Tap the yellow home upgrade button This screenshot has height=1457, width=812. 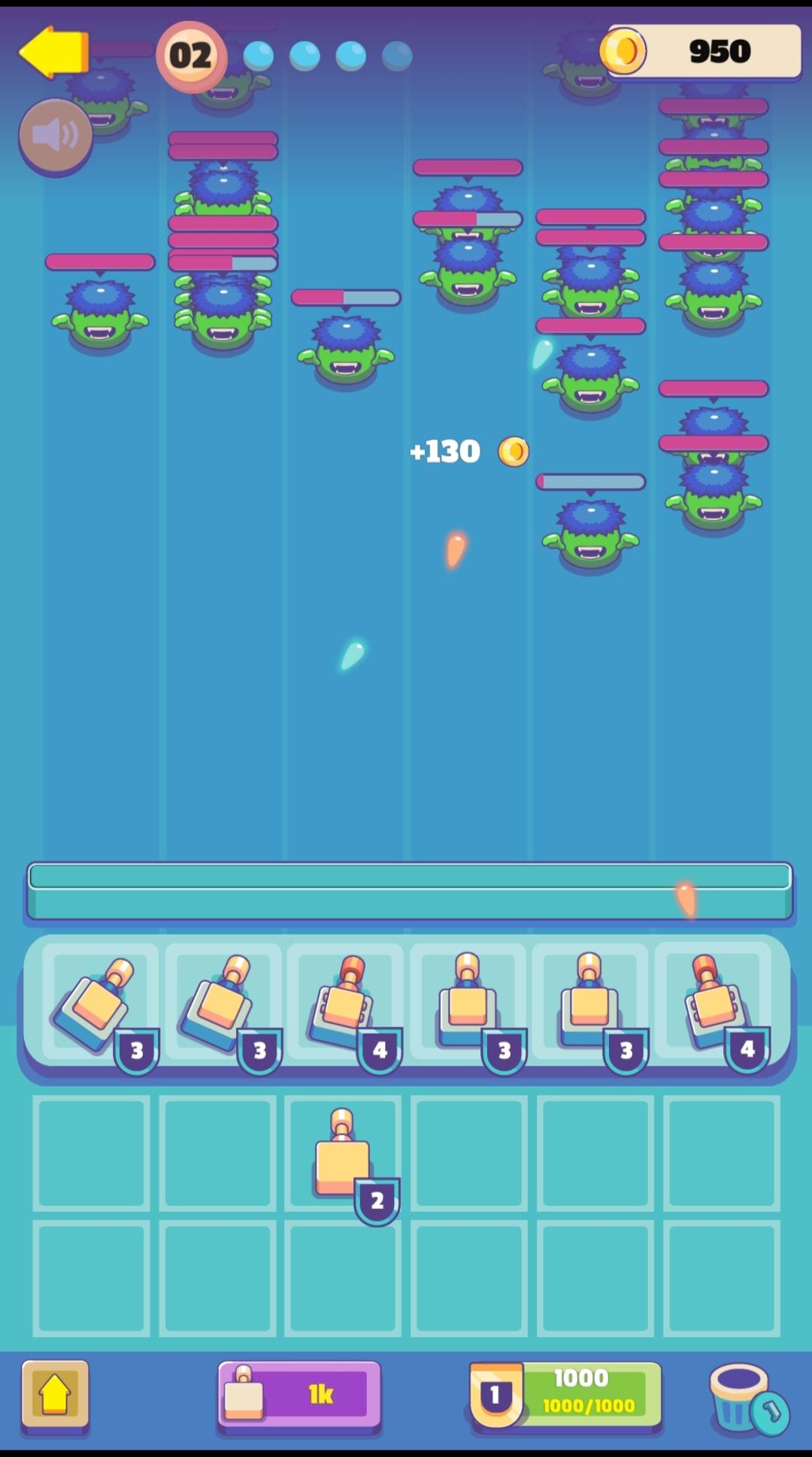pyautogui.click(x=55, y=1395)
